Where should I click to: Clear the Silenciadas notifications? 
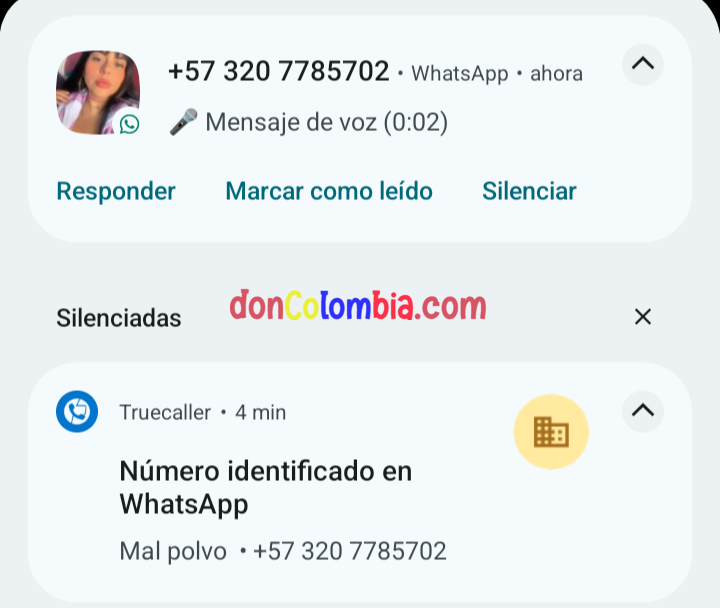tap(643, 317)
